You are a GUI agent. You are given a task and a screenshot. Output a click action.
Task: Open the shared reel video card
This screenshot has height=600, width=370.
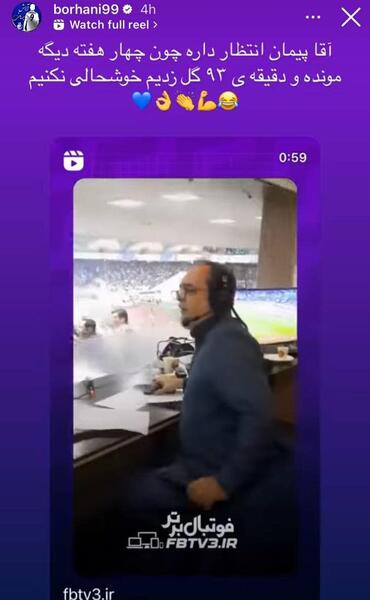point(185,368)
